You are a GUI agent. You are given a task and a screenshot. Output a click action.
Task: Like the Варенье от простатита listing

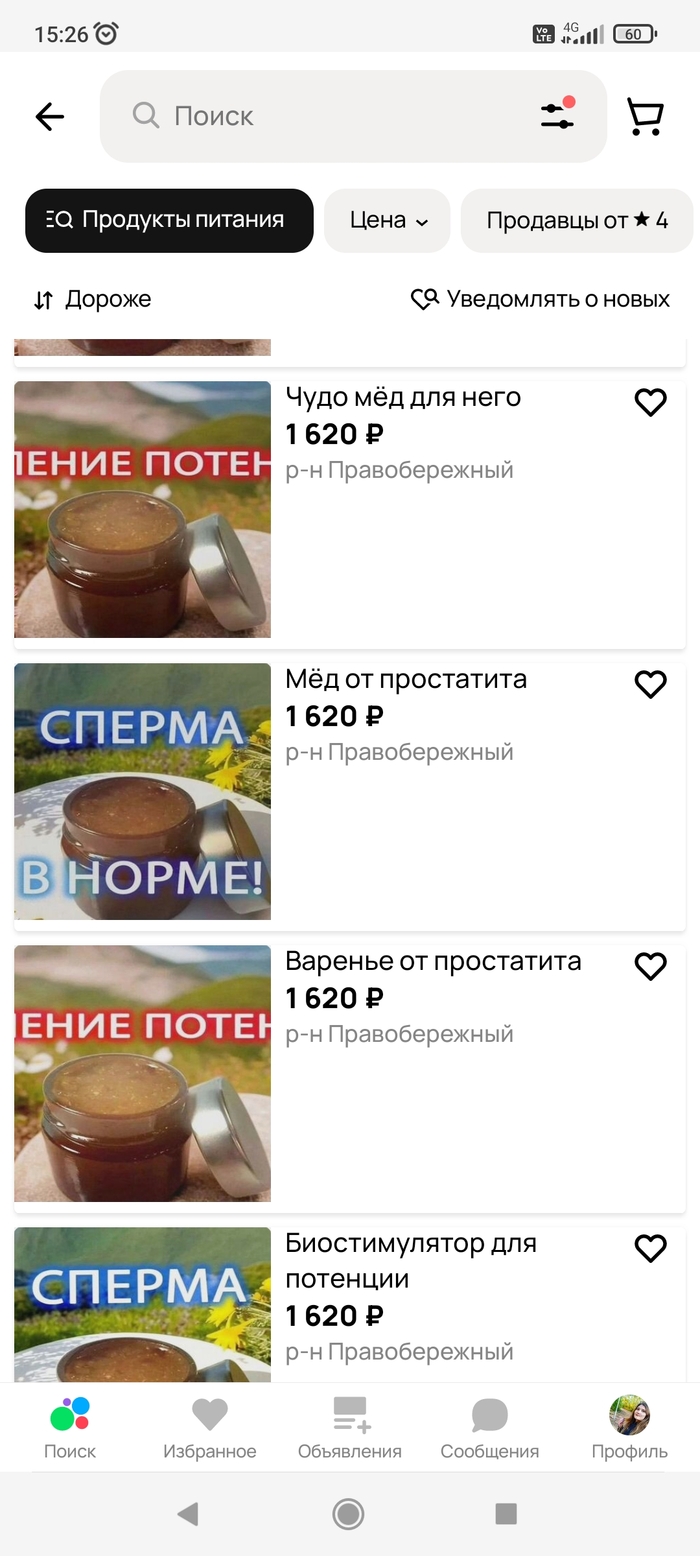click(650, 966)
